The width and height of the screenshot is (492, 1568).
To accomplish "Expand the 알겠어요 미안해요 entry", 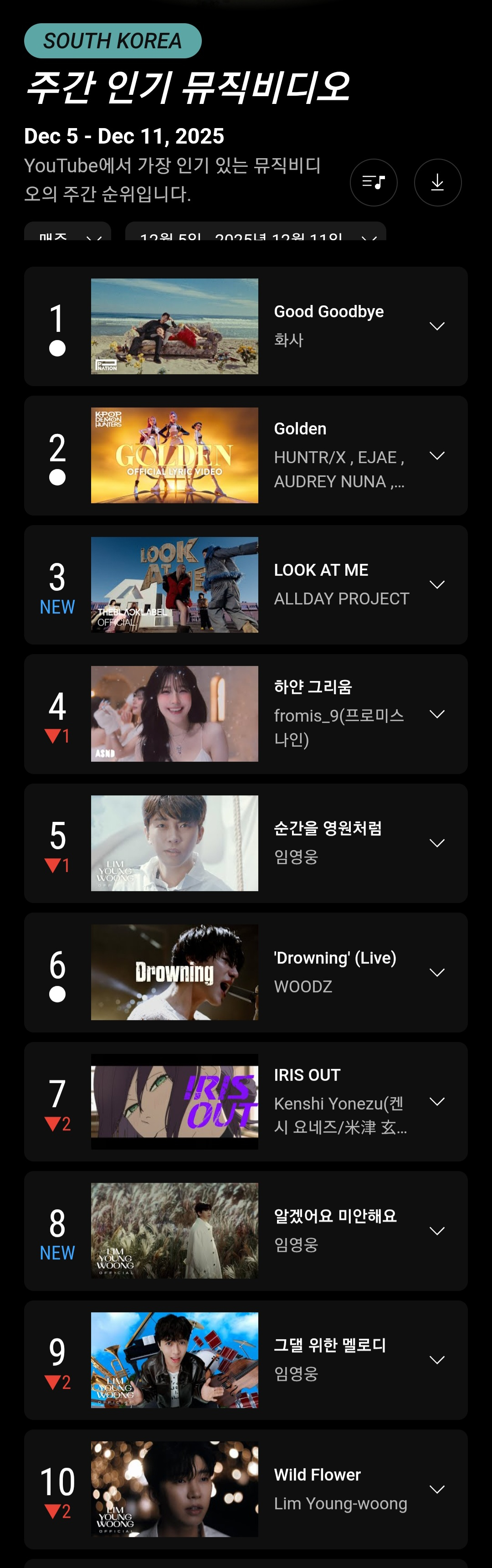I will tap(437, 1230).
